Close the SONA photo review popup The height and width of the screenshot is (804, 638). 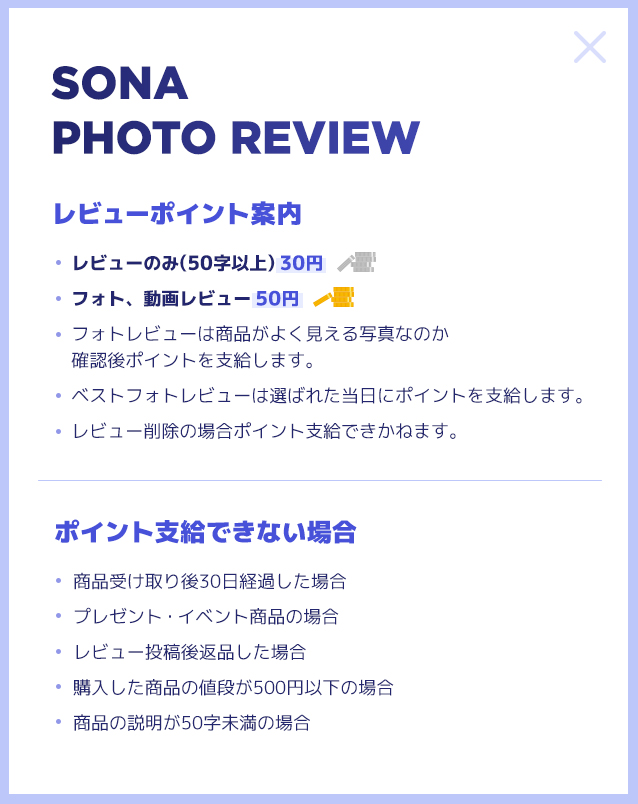tap(589, 47)
